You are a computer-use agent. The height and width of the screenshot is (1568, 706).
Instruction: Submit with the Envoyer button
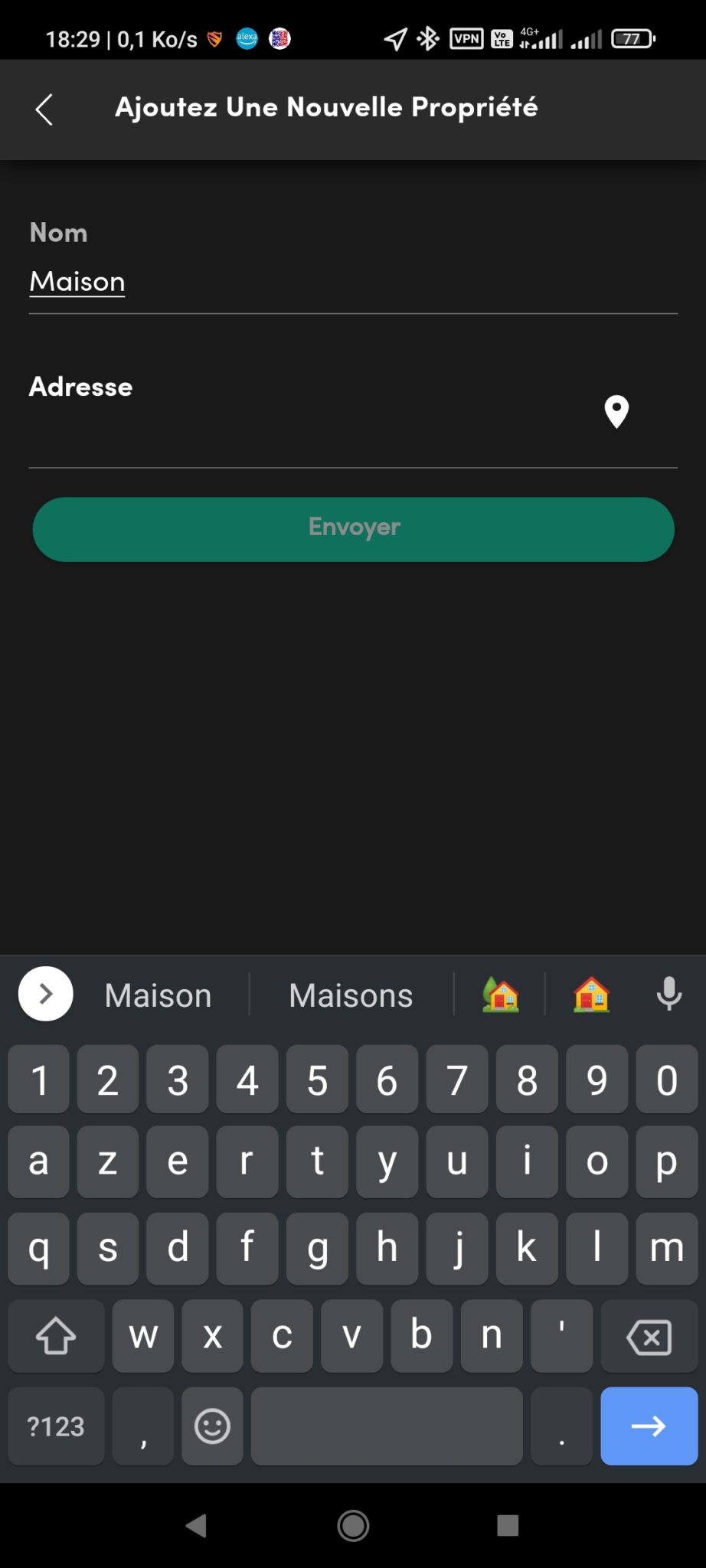(x=353, y=529)
